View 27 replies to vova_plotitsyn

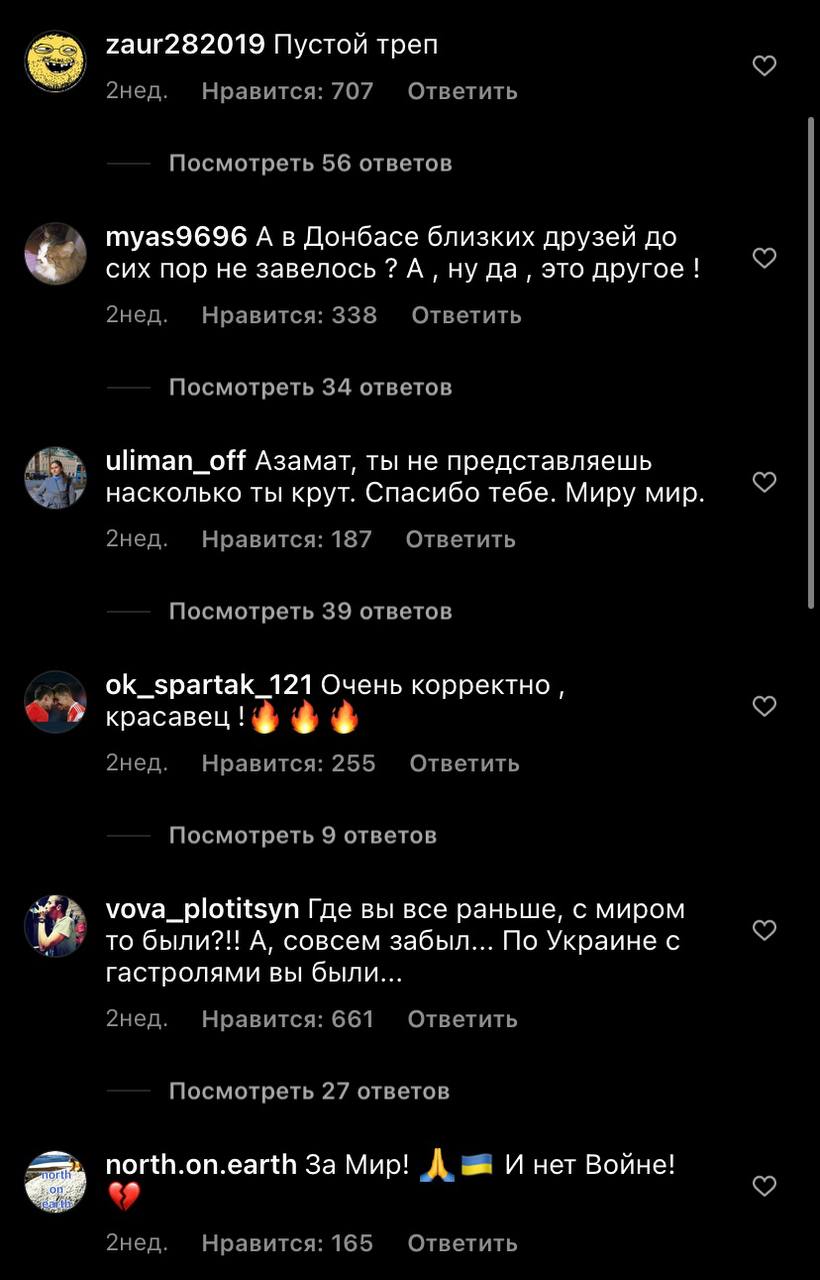point(309,1091)
